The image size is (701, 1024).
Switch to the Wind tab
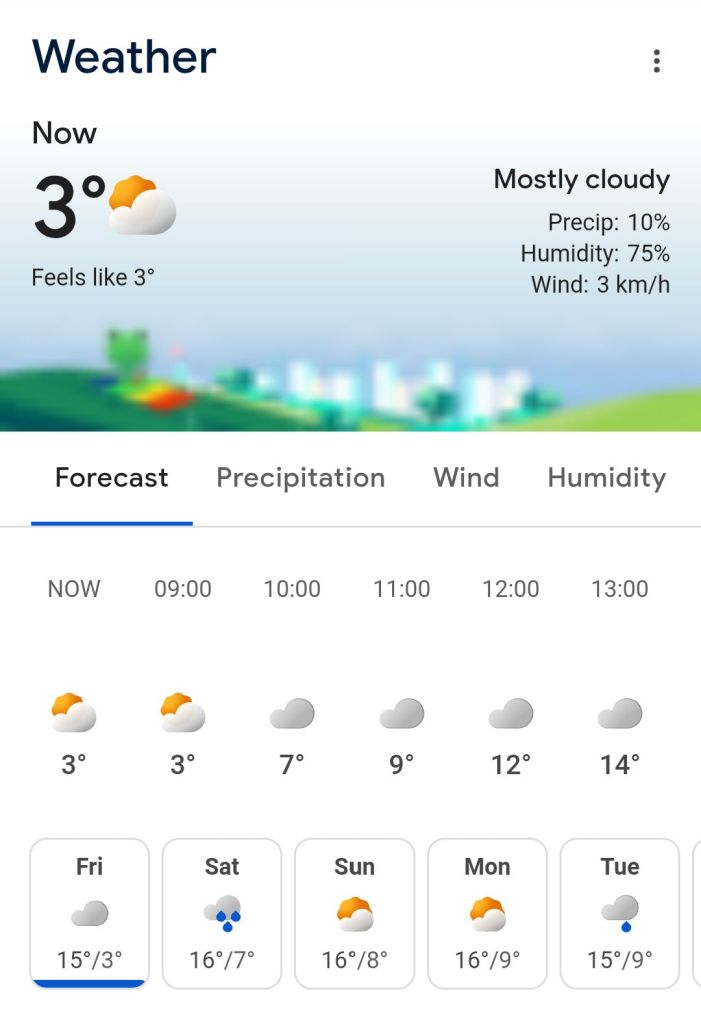coord(466,478)
